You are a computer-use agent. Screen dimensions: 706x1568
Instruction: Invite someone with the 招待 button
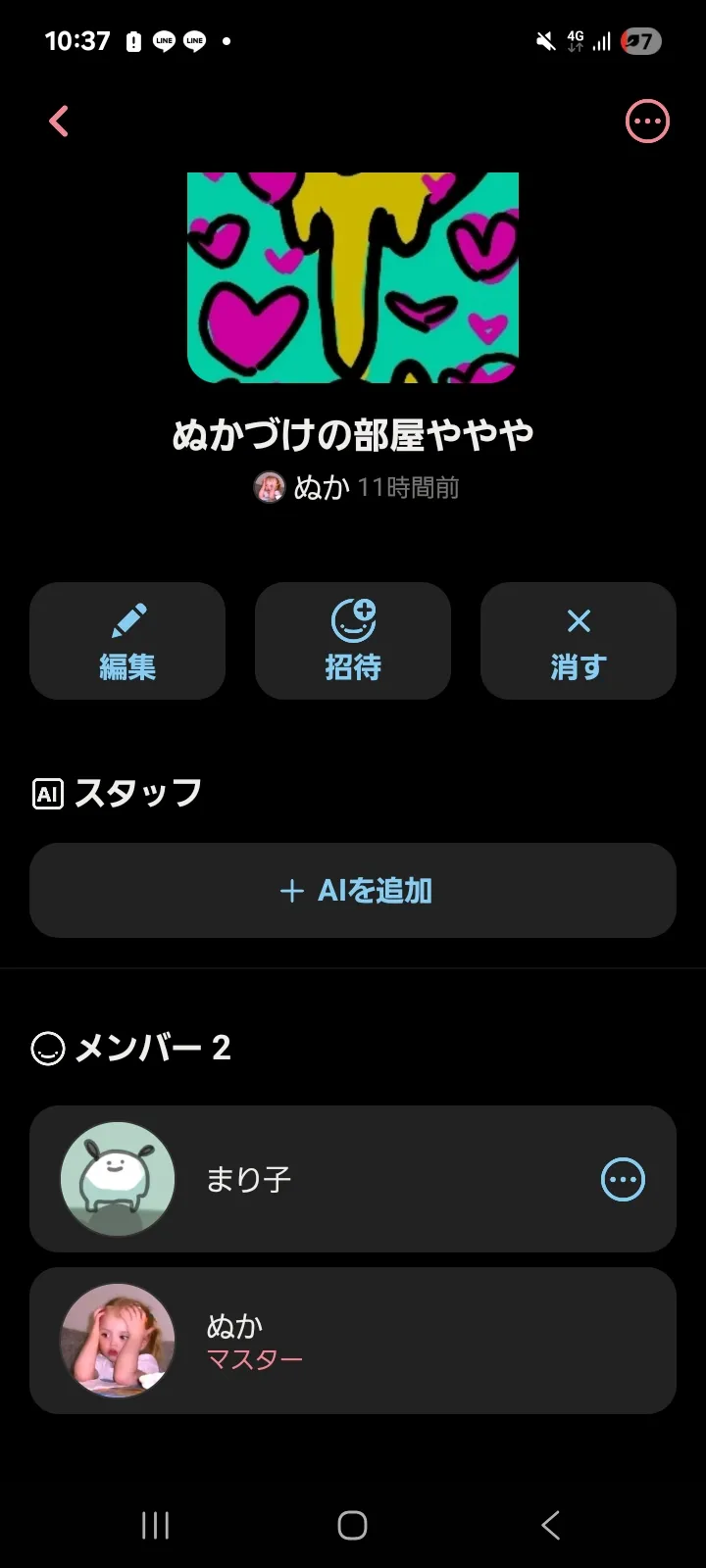pos(353,641)
